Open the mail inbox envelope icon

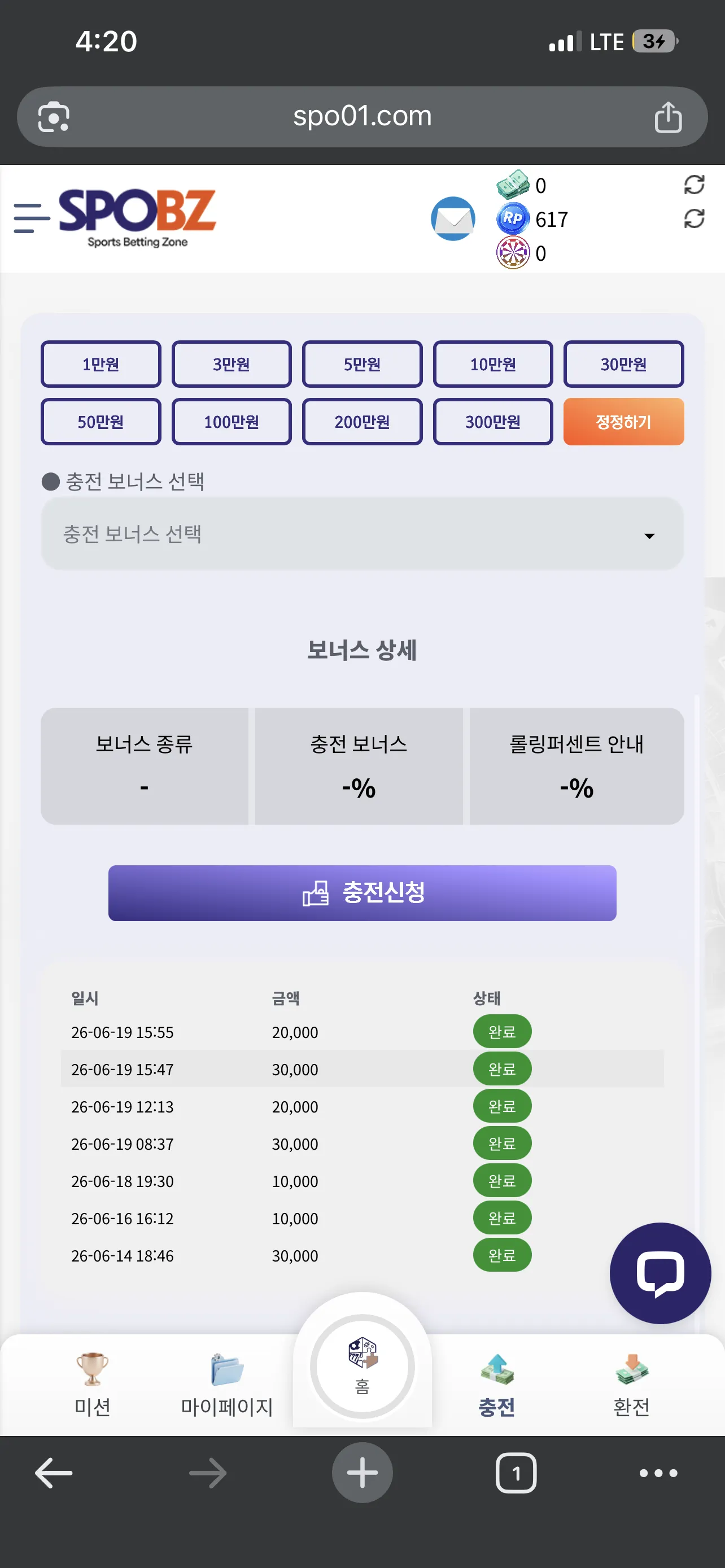click(453, 218)
